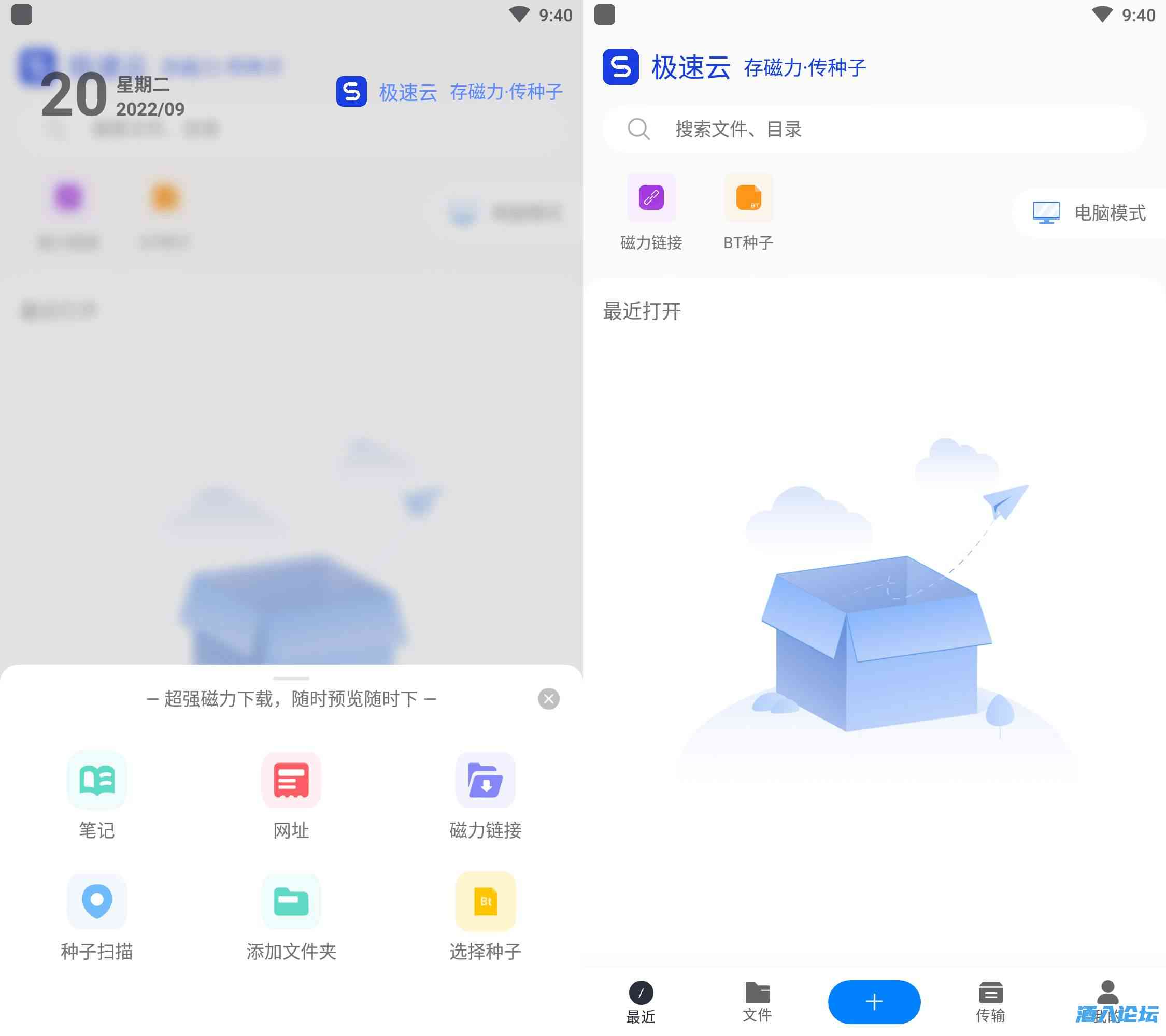This screenshot has height=1036, width=1166.
Task: Select the 网址 option in the sheet
Action: coord(291,793)
